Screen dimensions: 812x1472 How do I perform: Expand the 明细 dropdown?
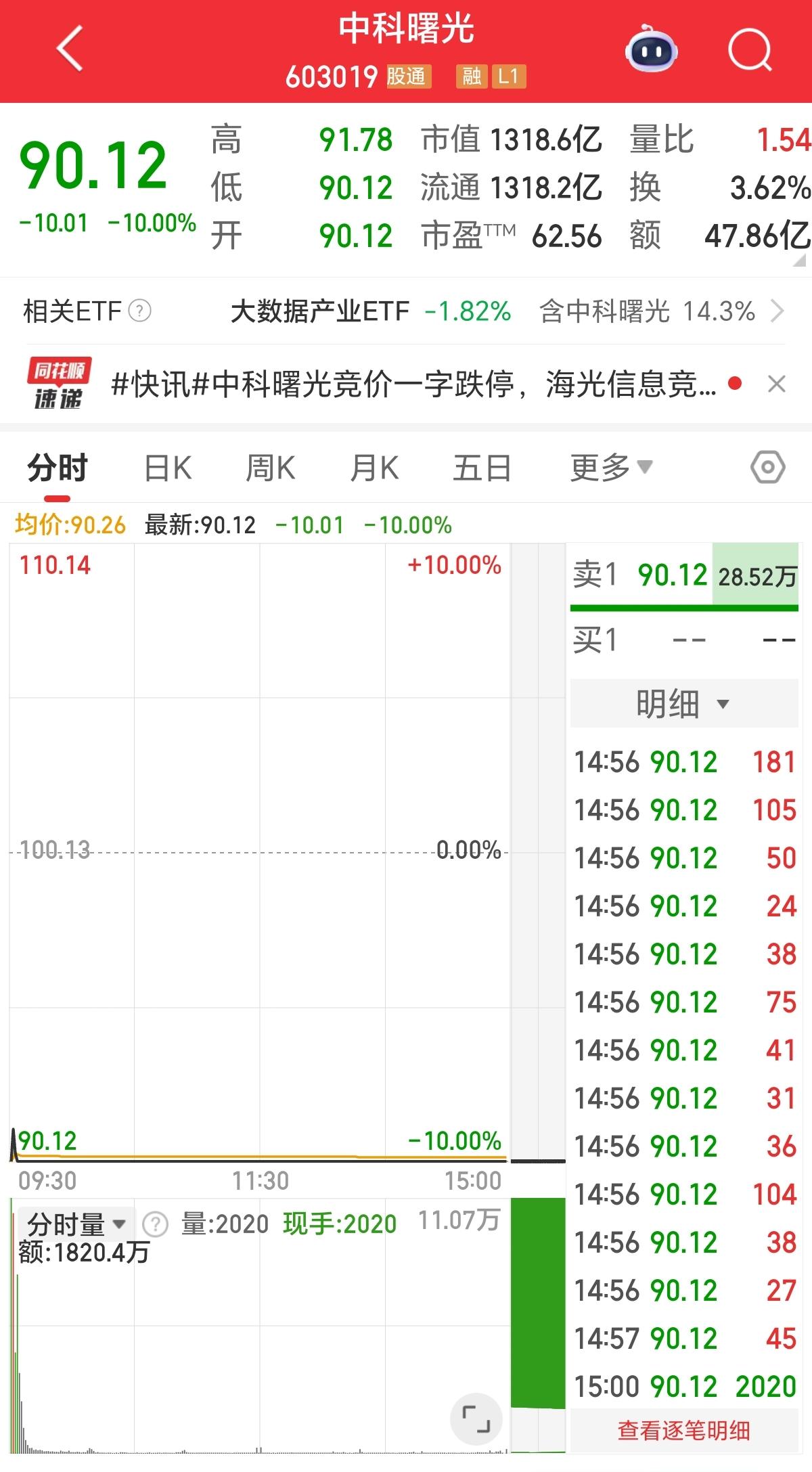coord(683,704)
